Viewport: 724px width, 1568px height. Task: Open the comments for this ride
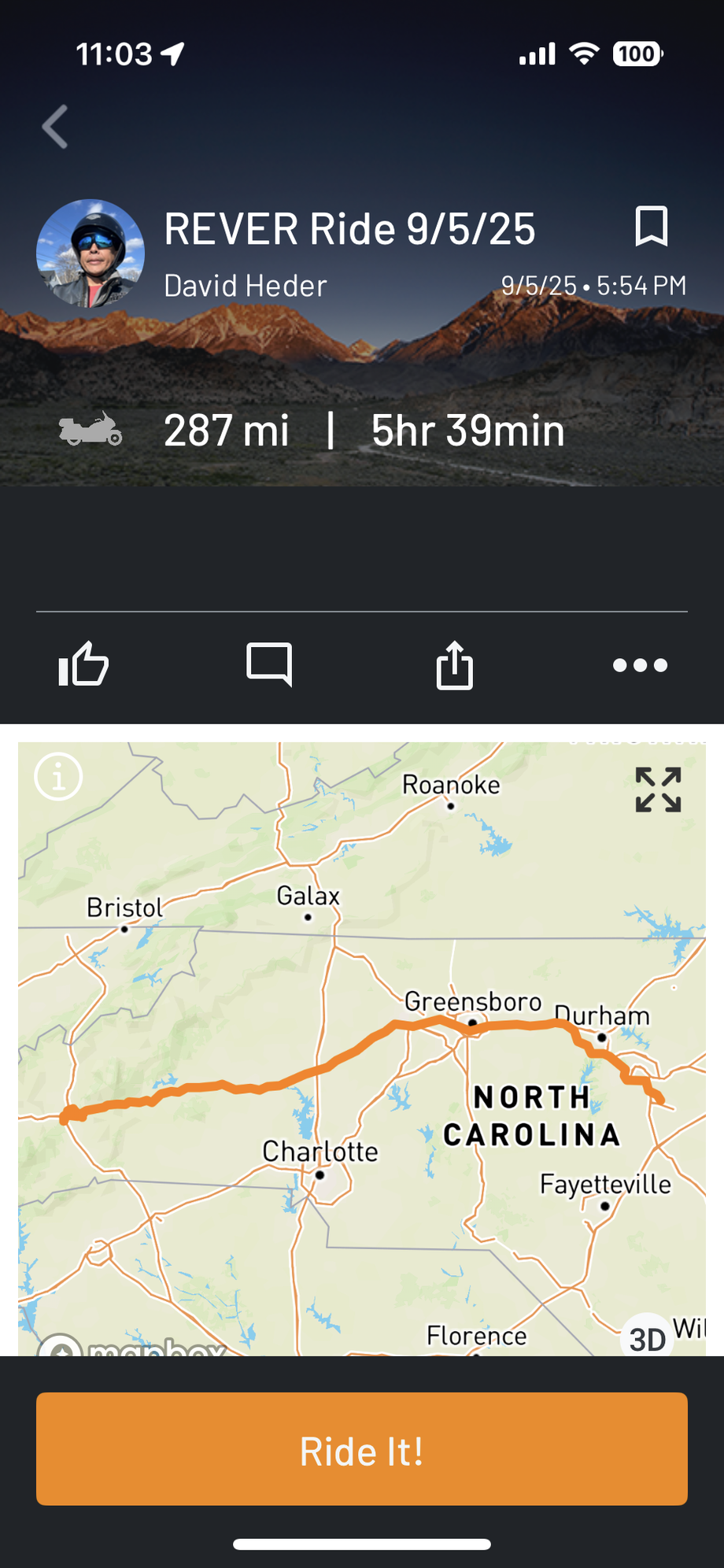pyautogui.click(x=269, y=665)
